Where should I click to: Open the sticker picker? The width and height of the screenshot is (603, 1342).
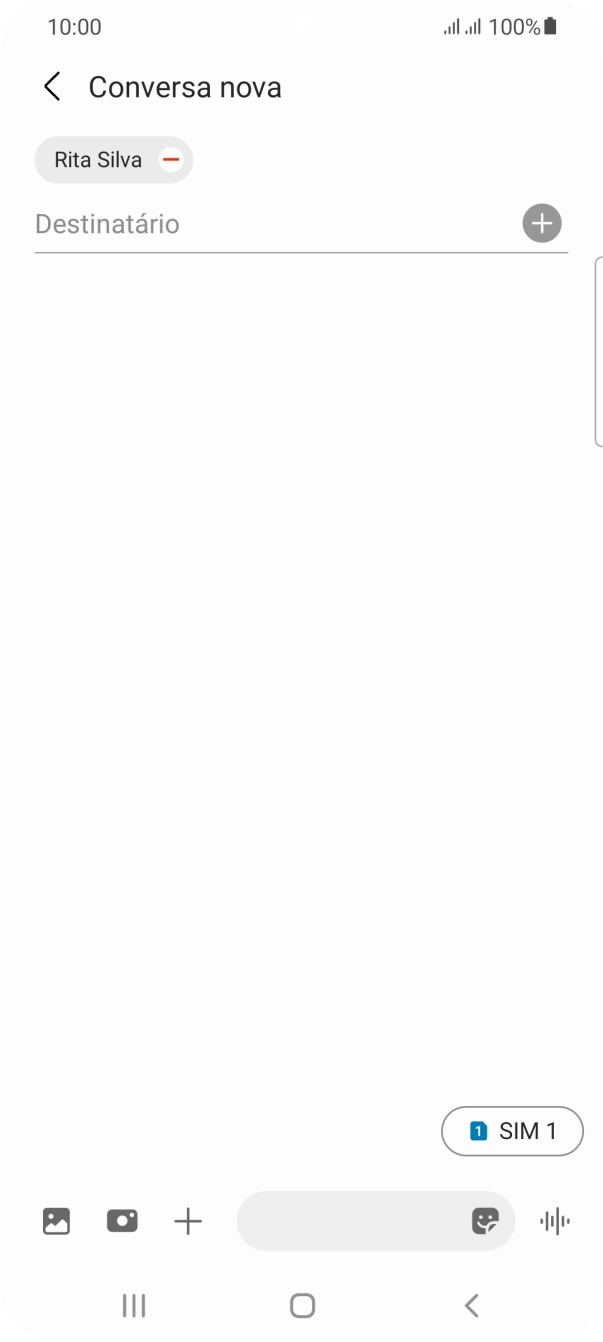pos(485,1221)
